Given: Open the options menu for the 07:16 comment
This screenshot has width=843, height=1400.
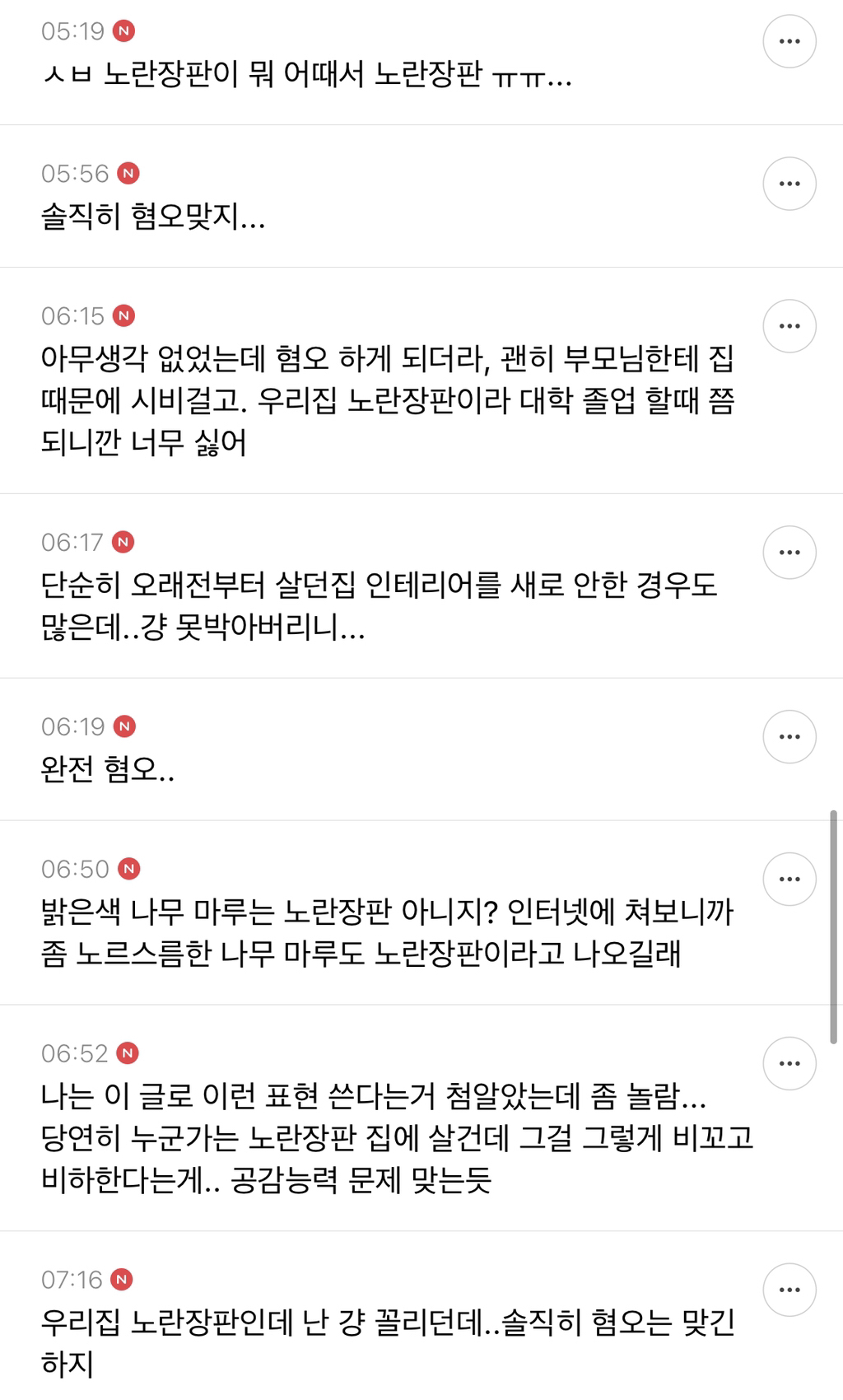Looking at the screenshot, I should (789, 1288).
